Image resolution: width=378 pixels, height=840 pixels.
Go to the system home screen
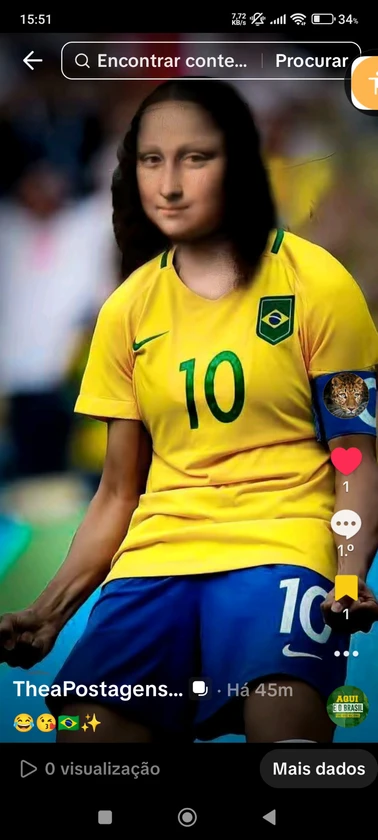pyautogui.click(x=187, y=817)
